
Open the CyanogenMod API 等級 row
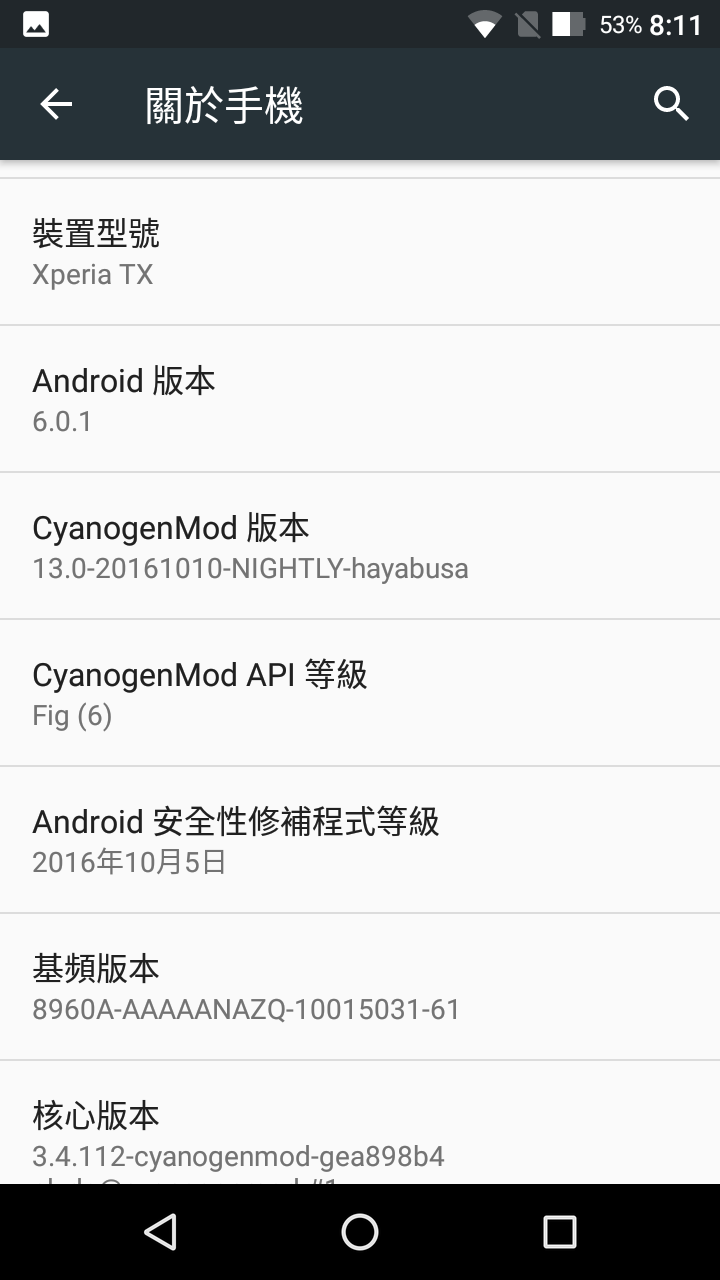(x=360, y=693)
